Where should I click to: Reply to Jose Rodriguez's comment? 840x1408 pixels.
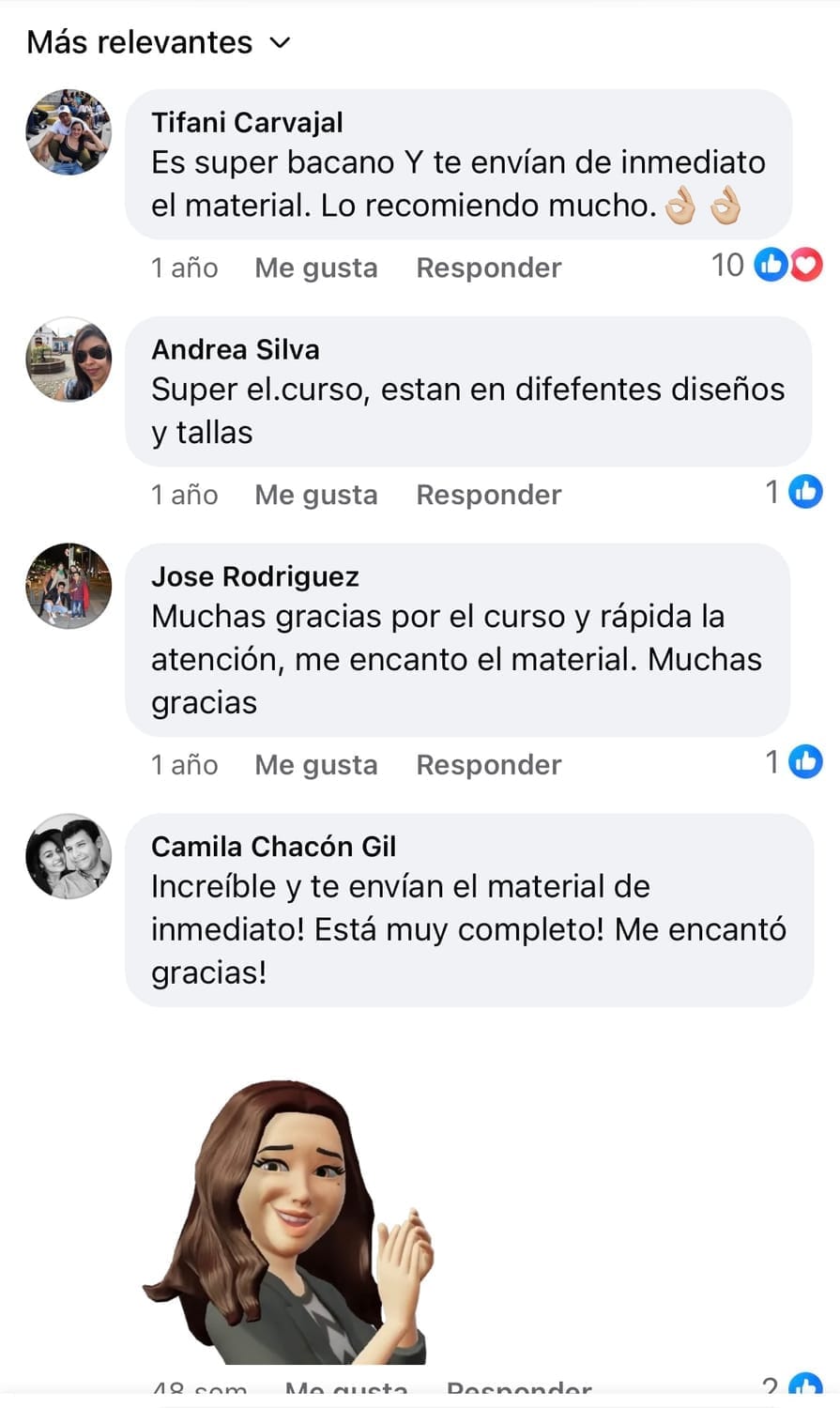tap(488, 765)
